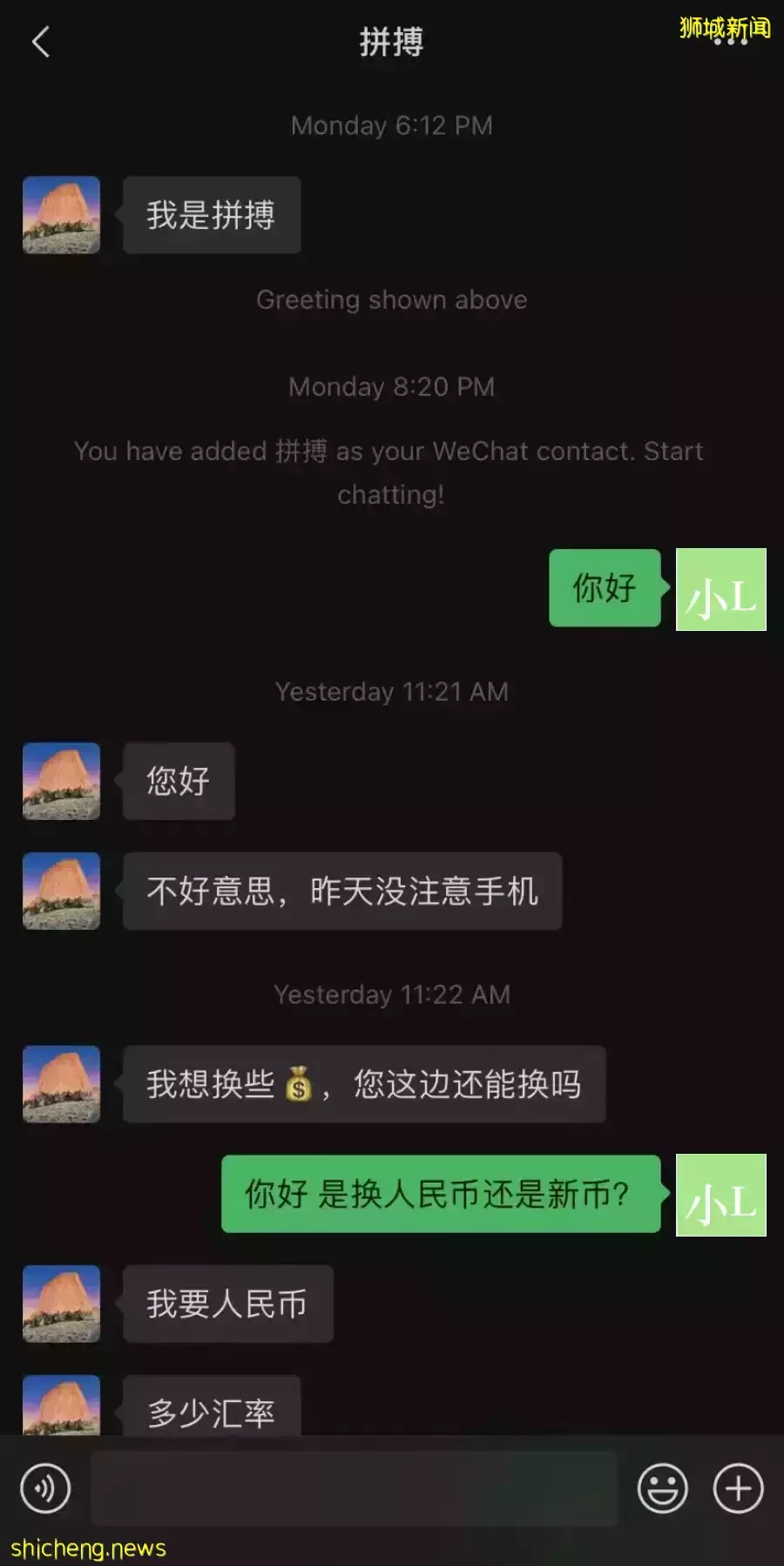
Task: Focus the message text field
Action: coord(354,1488)
